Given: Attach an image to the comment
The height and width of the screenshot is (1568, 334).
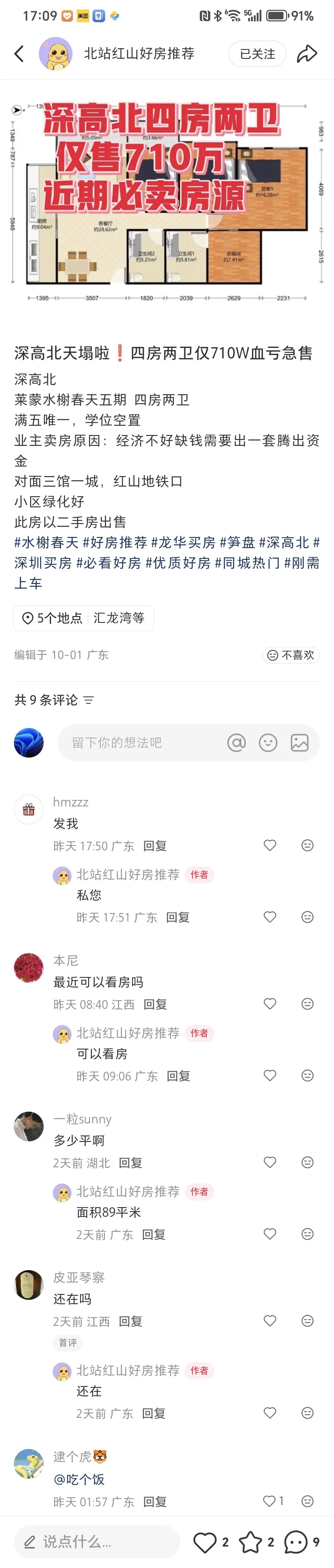Looking at the screenshot, I should pyautogui.click(x=300, y=743).
